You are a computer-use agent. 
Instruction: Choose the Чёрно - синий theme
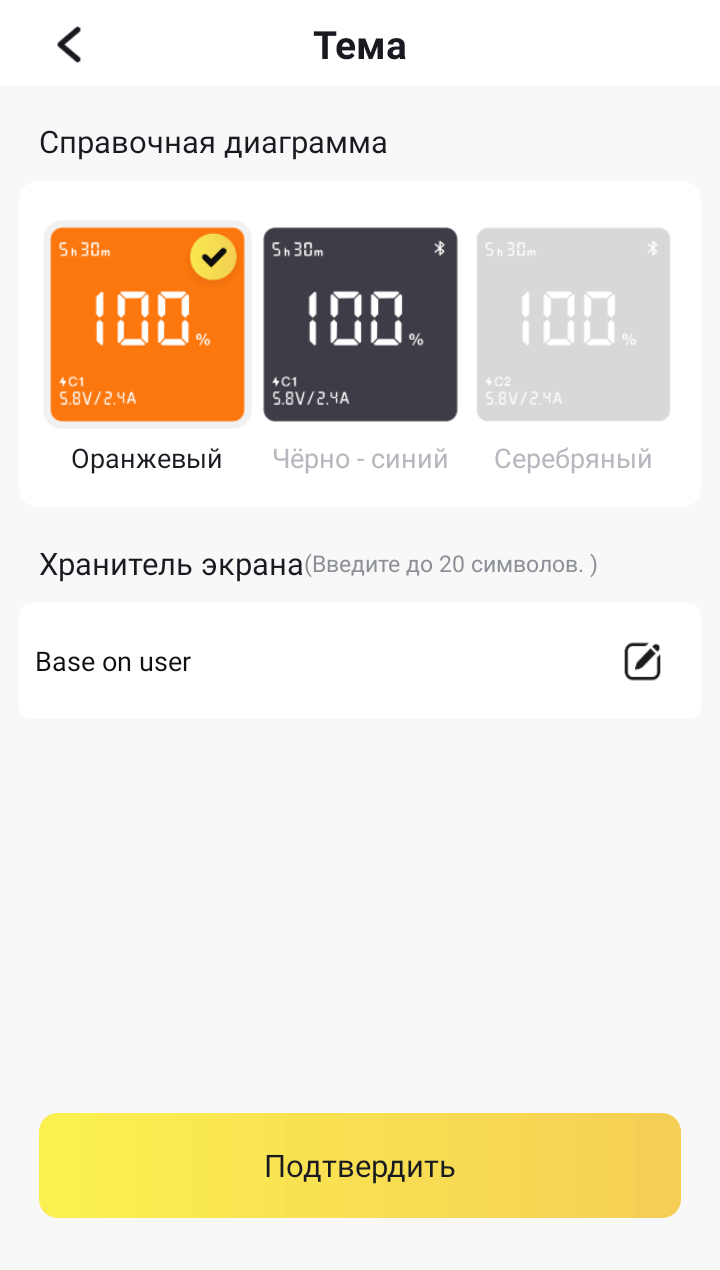coord(360,325)
